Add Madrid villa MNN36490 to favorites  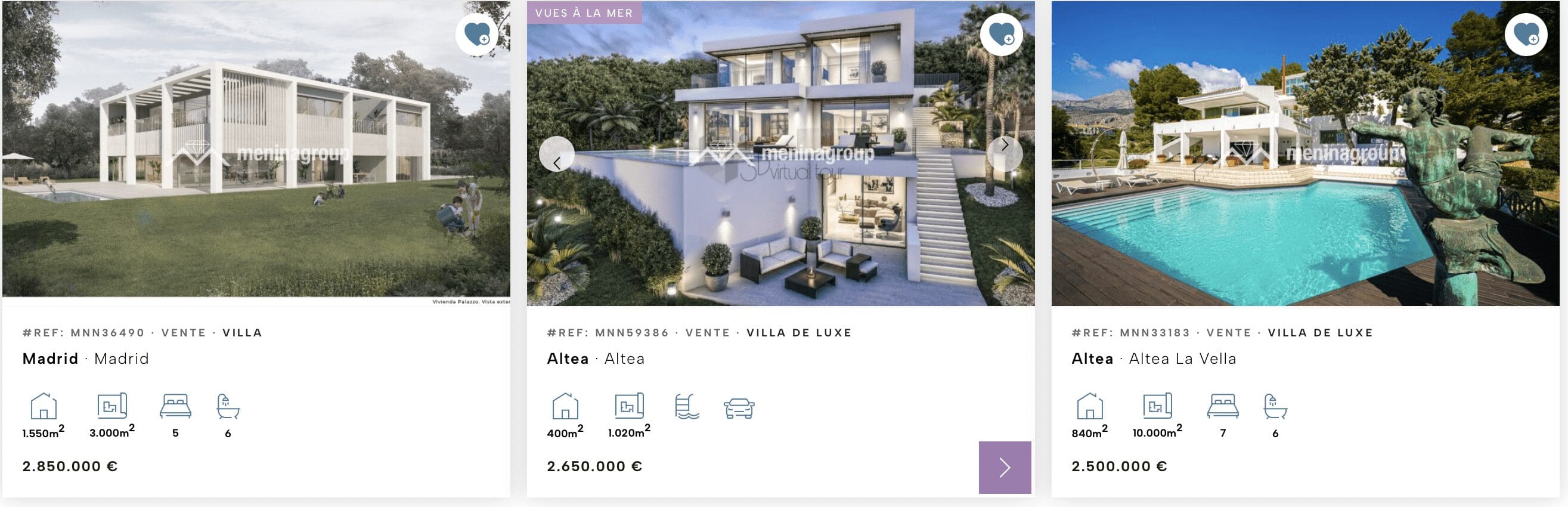tap(476, 34)
